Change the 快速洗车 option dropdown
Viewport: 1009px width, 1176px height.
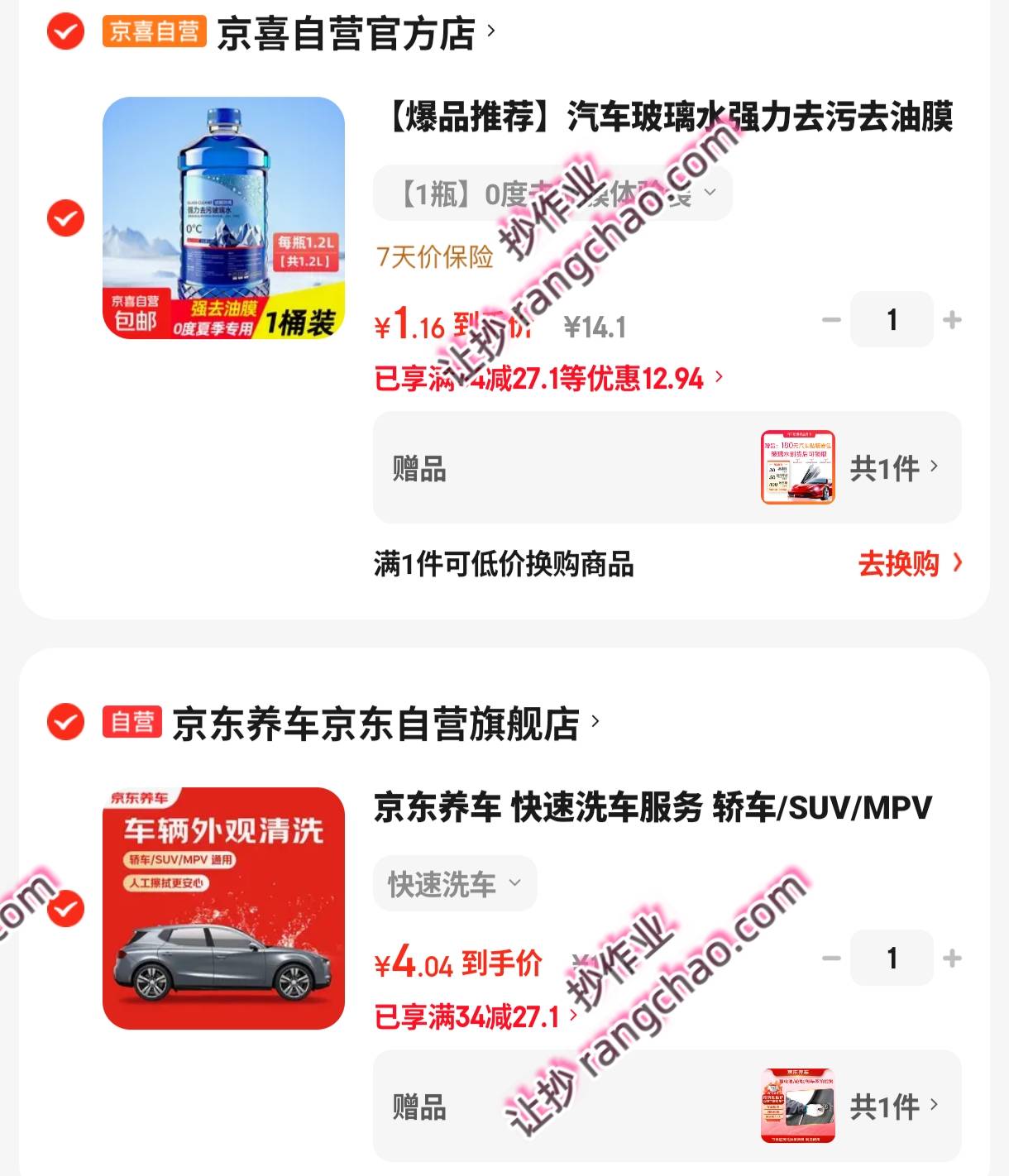click(455, 883)
